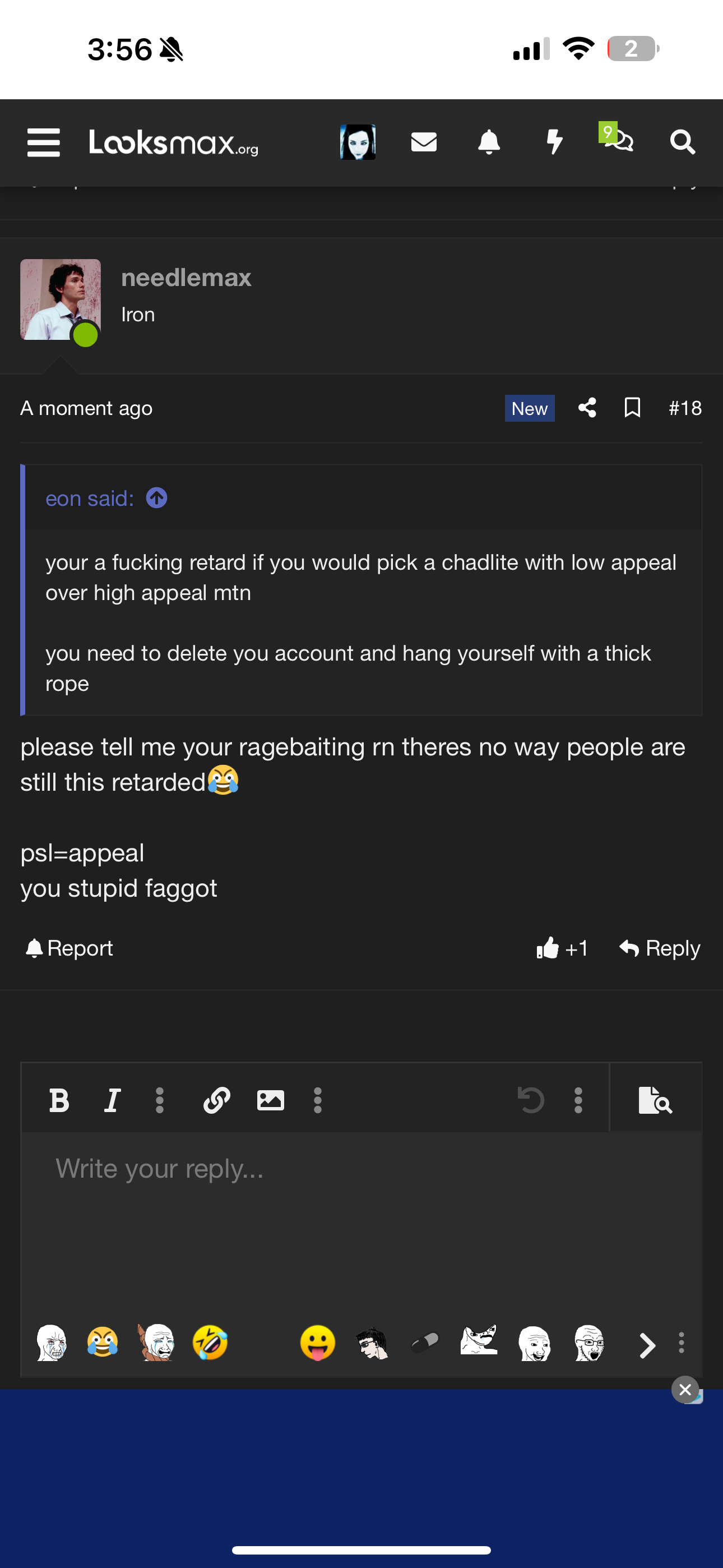Close the bottom ad banner
Viewport: 723px width, 1568px height.
click(685, 1390)
